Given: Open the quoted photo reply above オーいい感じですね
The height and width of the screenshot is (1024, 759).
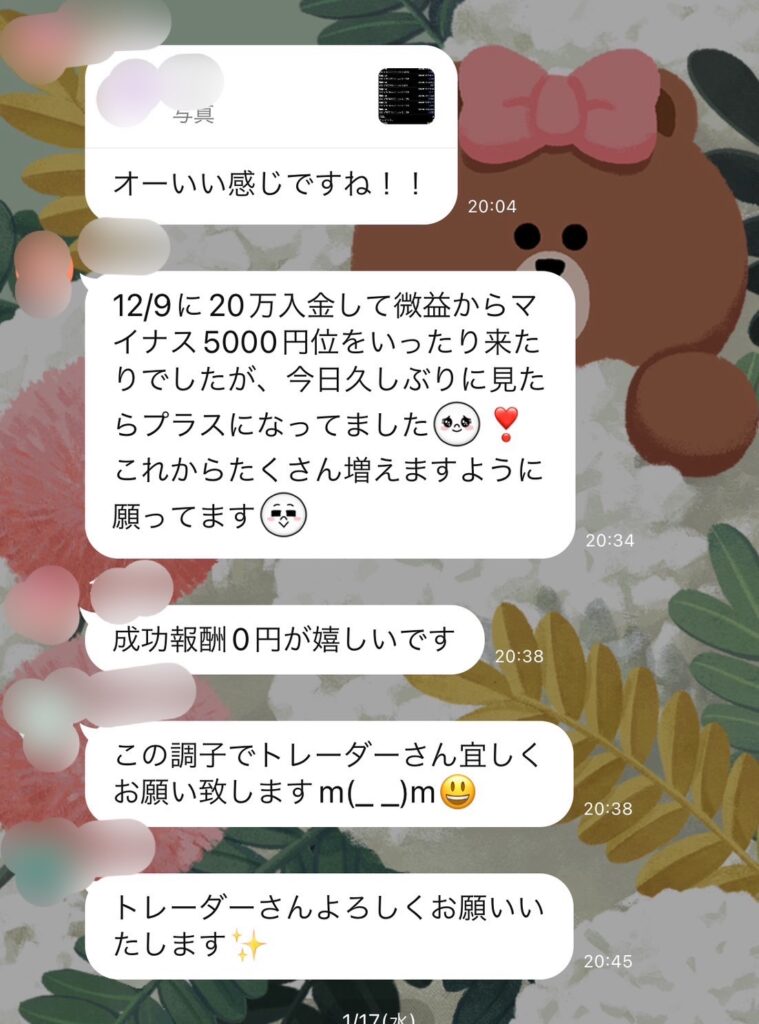Looking at the screenshot, I should coord(406,96).
